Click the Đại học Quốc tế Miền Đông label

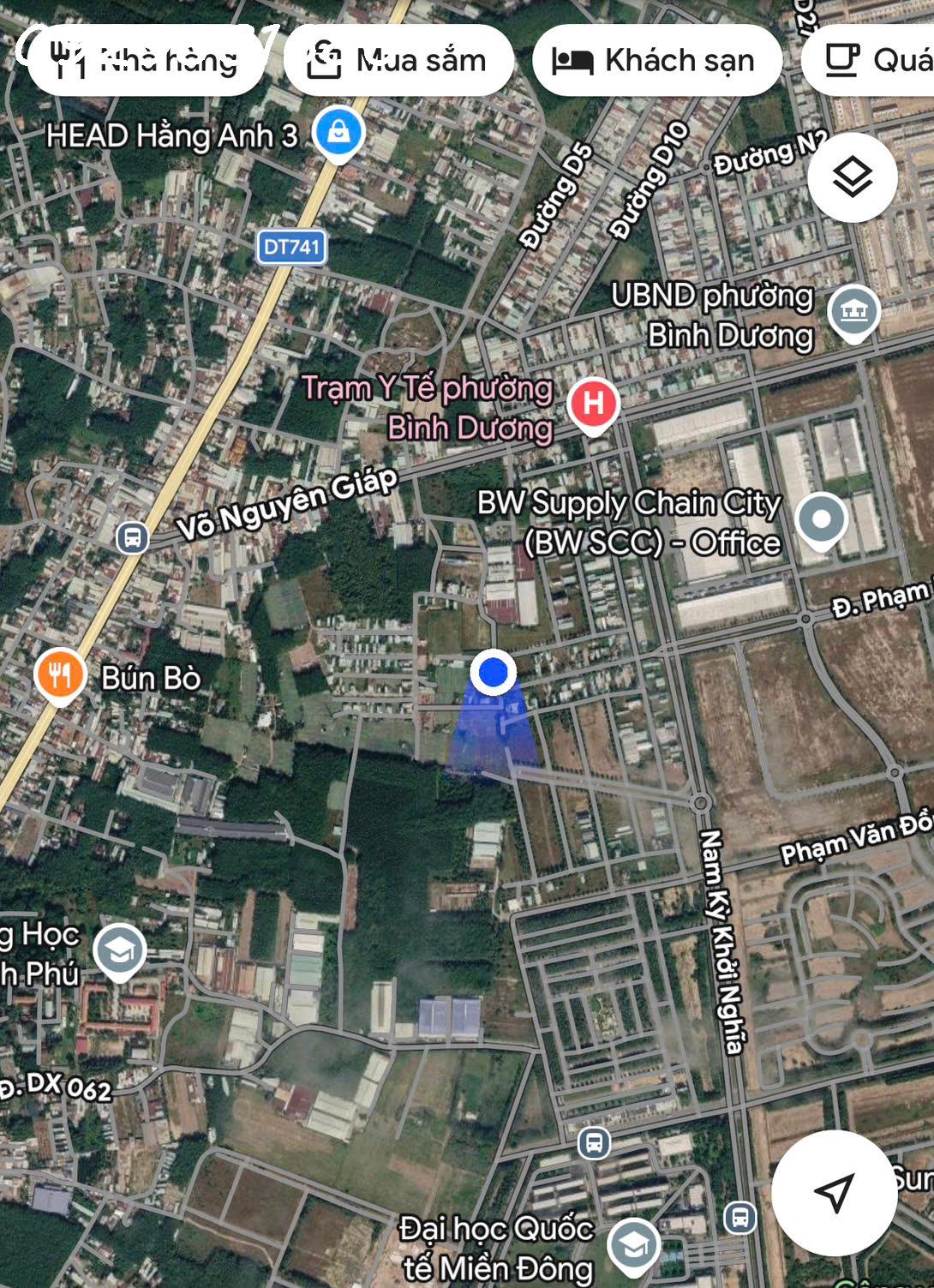pyautogui.click(x=497, y=1249)
